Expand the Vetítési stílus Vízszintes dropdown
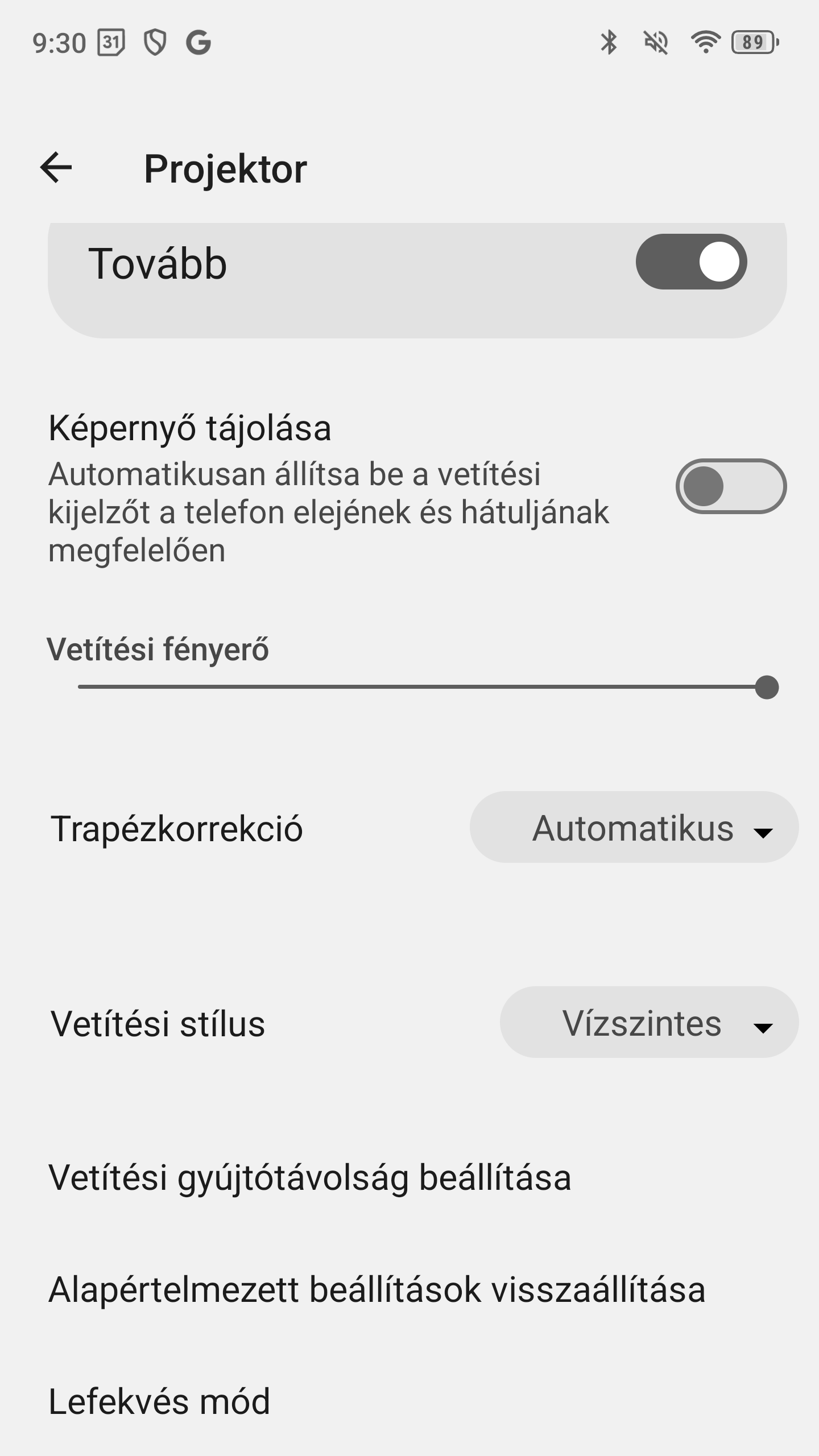Screen dimensions: 819x1456 coord(649,1023)
